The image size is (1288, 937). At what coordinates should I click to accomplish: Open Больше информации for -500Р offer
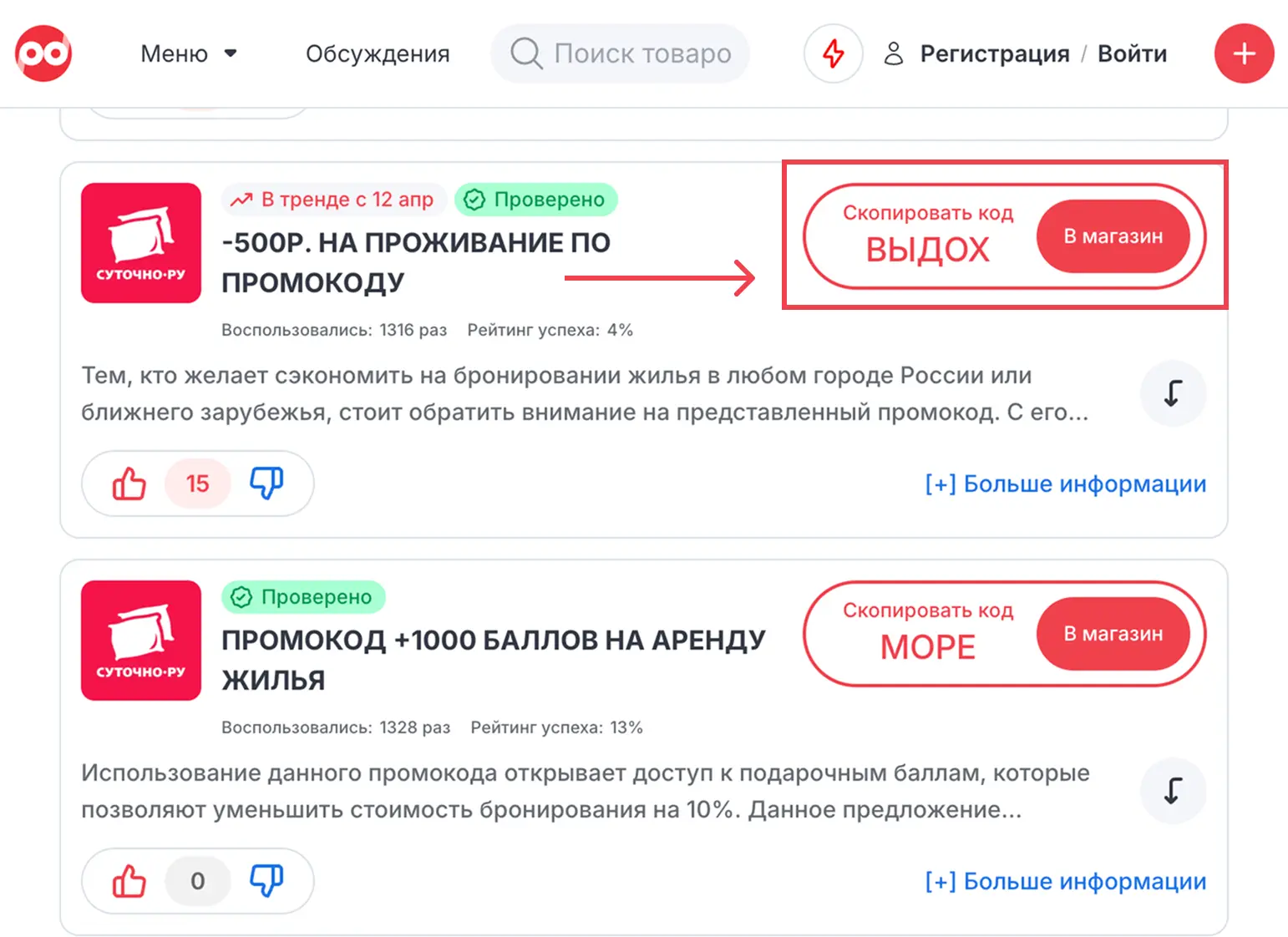(x=1065, y=484)
